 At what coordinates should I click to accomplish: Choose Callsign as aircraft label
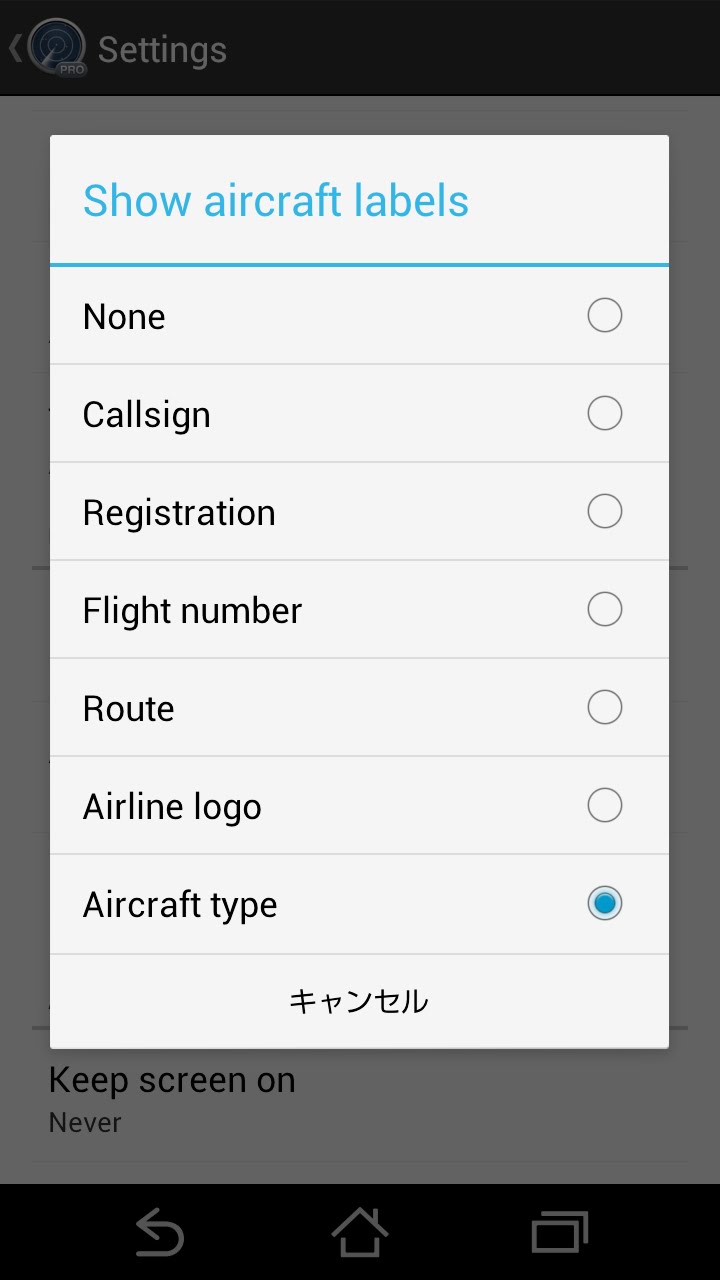coord(359,414)
